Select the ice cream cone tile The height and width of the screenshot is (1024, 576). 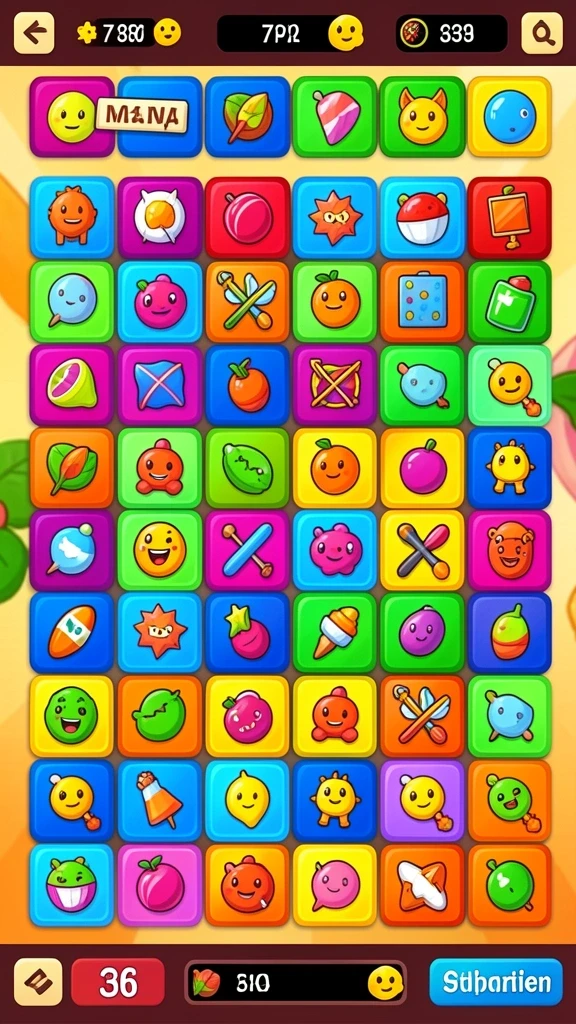coord(334,633)
